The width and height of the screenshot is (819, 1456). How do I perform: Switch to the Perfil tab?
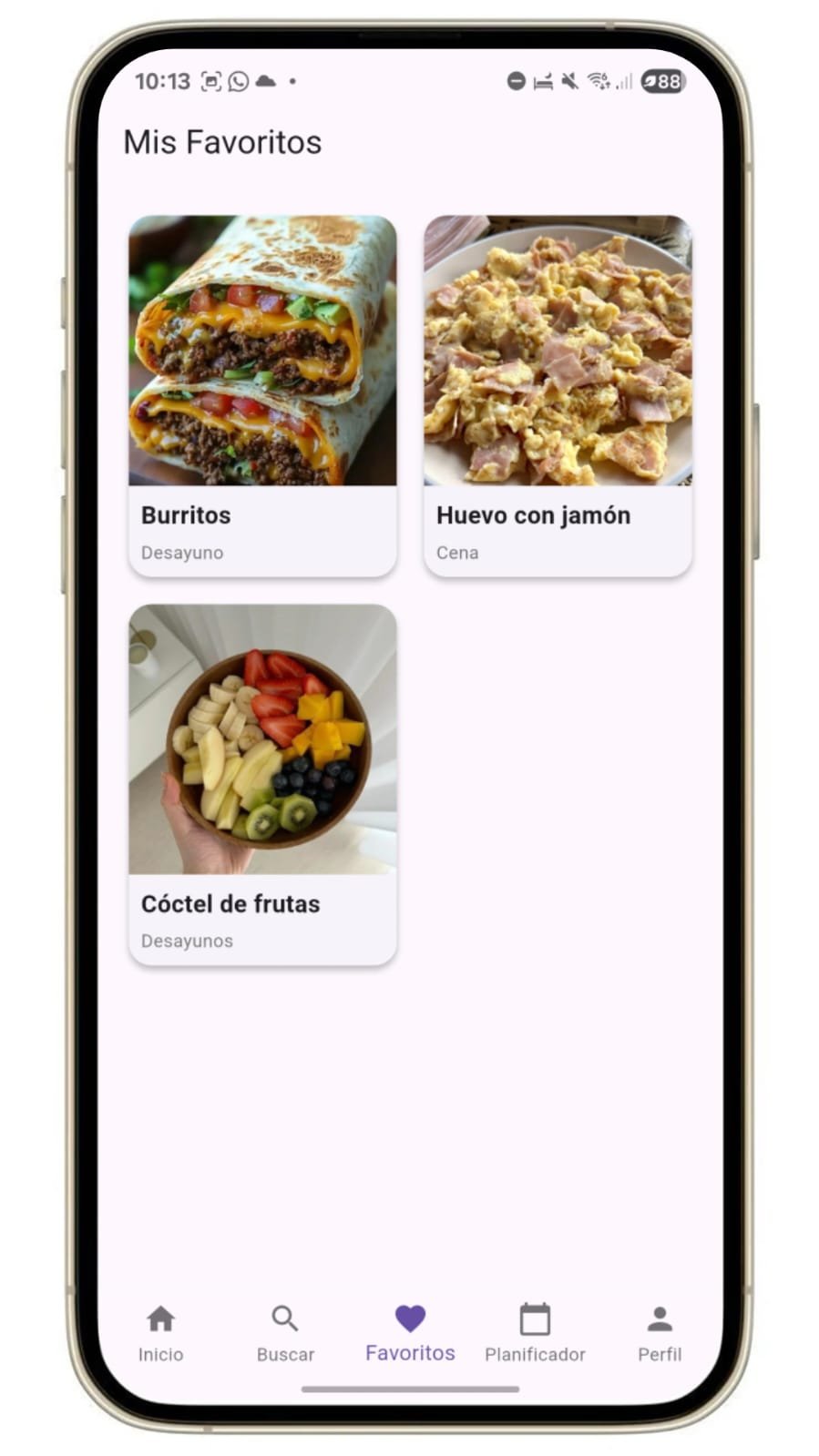coord(659,1333)
